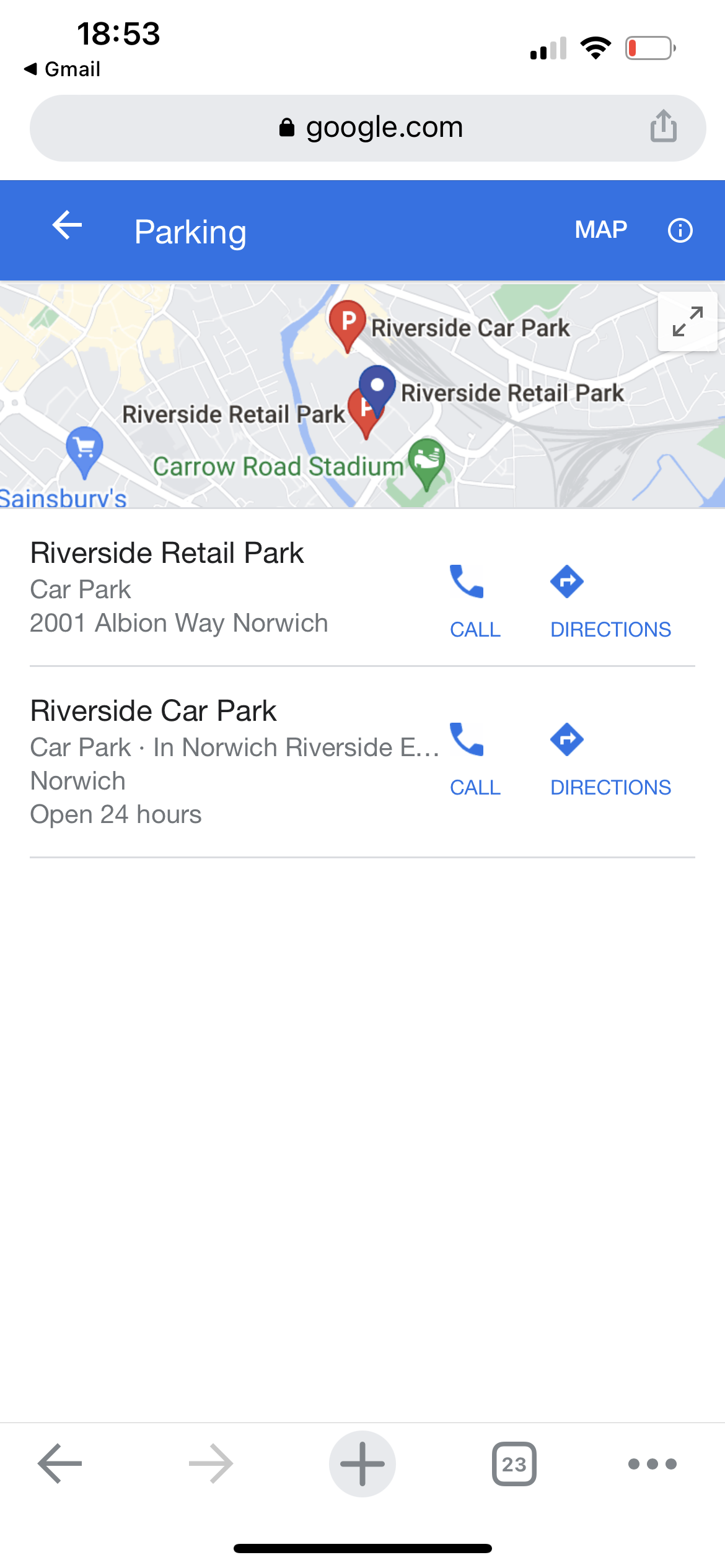Tap the google.com address bar
725x1568 pixels.
[x=371, y=128]
